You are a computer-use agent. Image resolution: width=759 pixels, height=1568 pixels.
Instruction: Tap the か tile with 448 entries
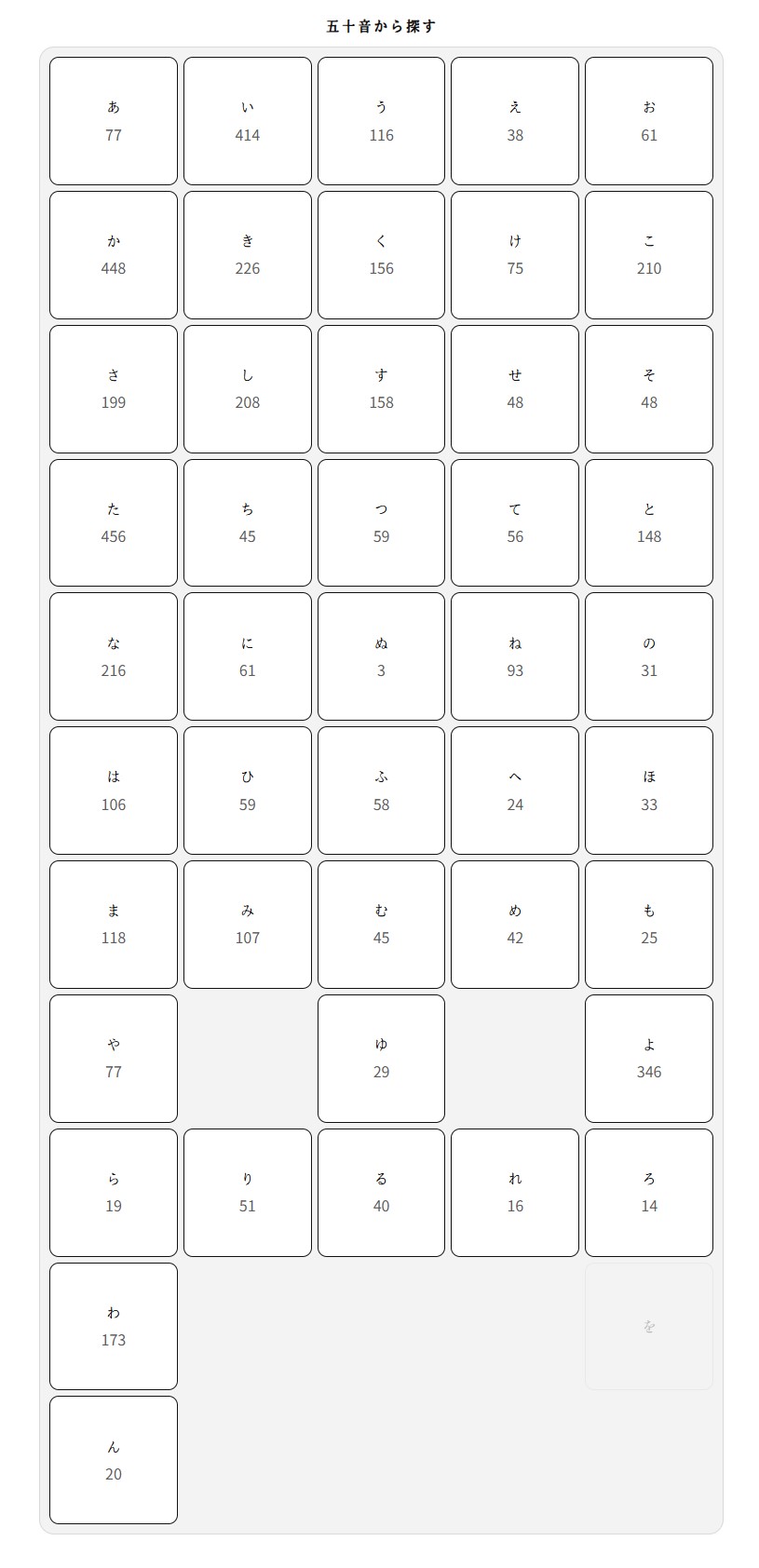[114, 255]
